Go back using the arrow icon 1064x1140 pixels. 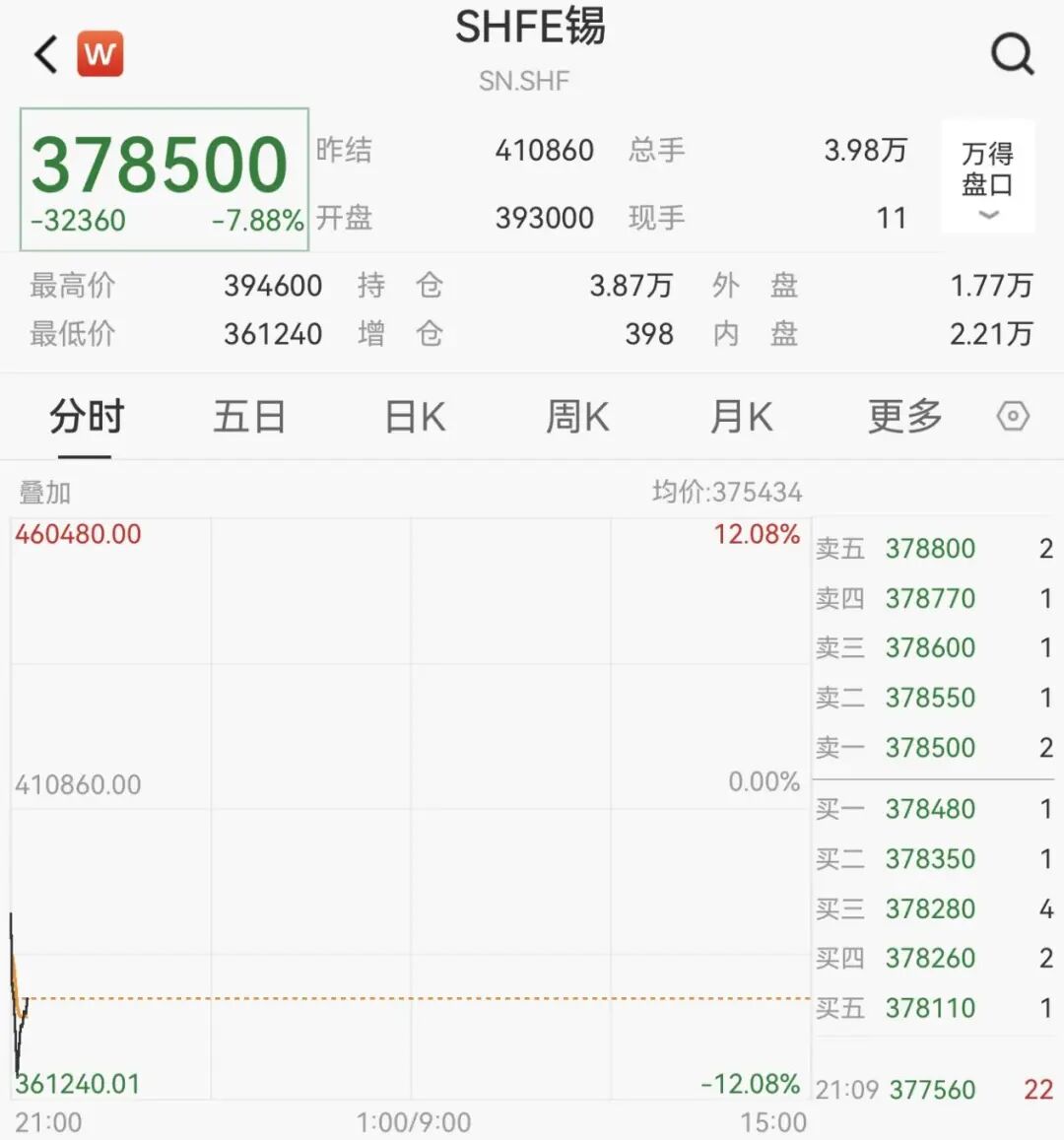46,54
